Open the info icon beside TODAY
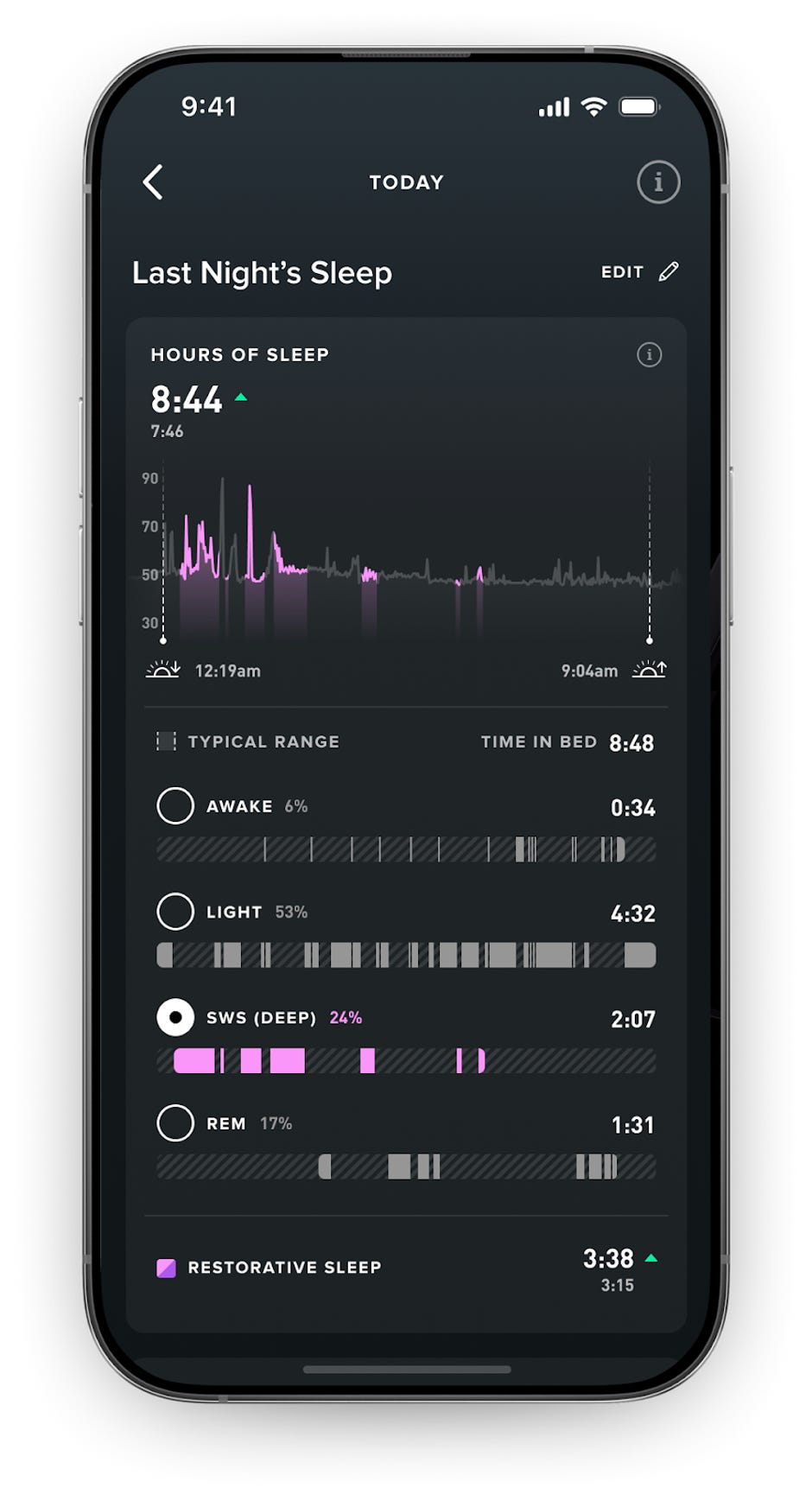This screenshot has width=812, height=1501. (657, 182)
